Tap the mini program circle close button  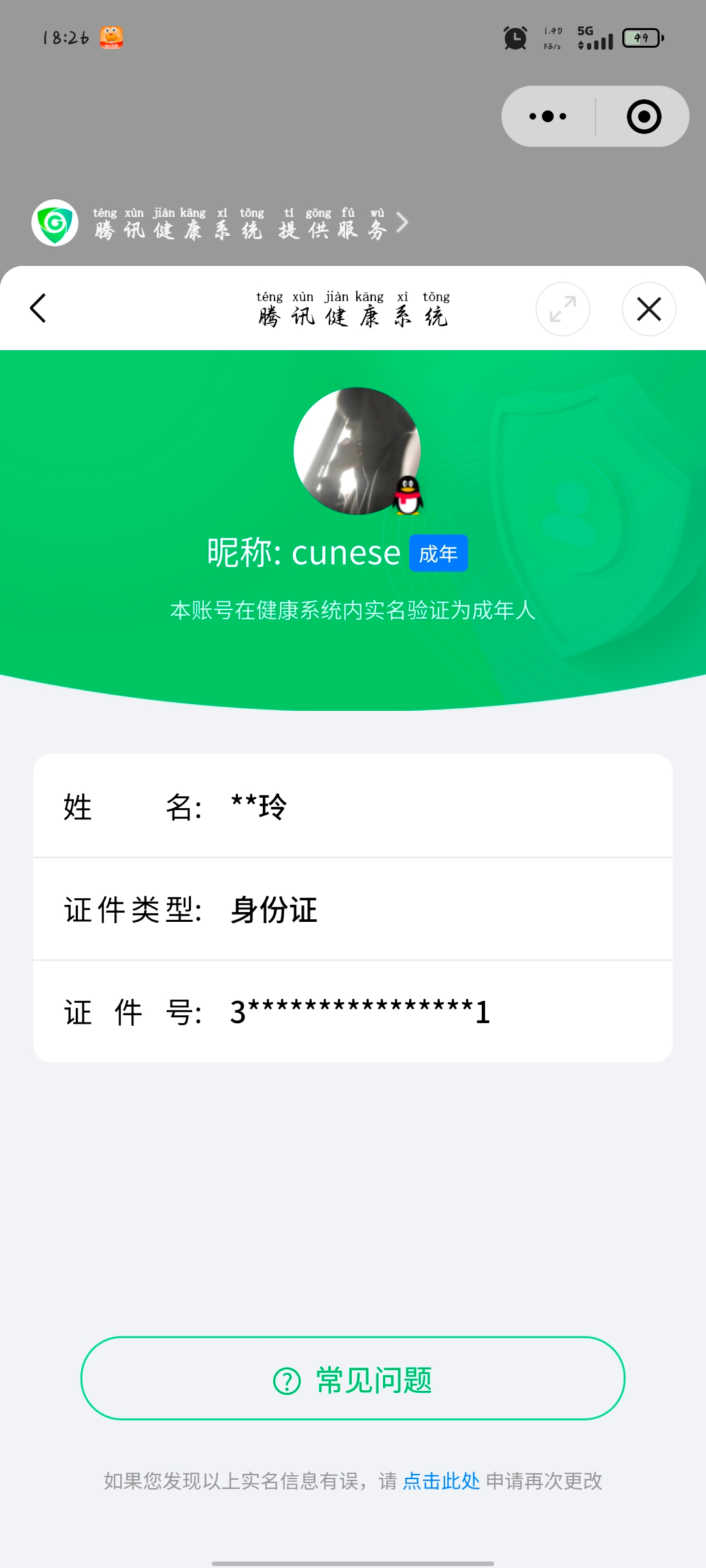(x=644, y=117)
